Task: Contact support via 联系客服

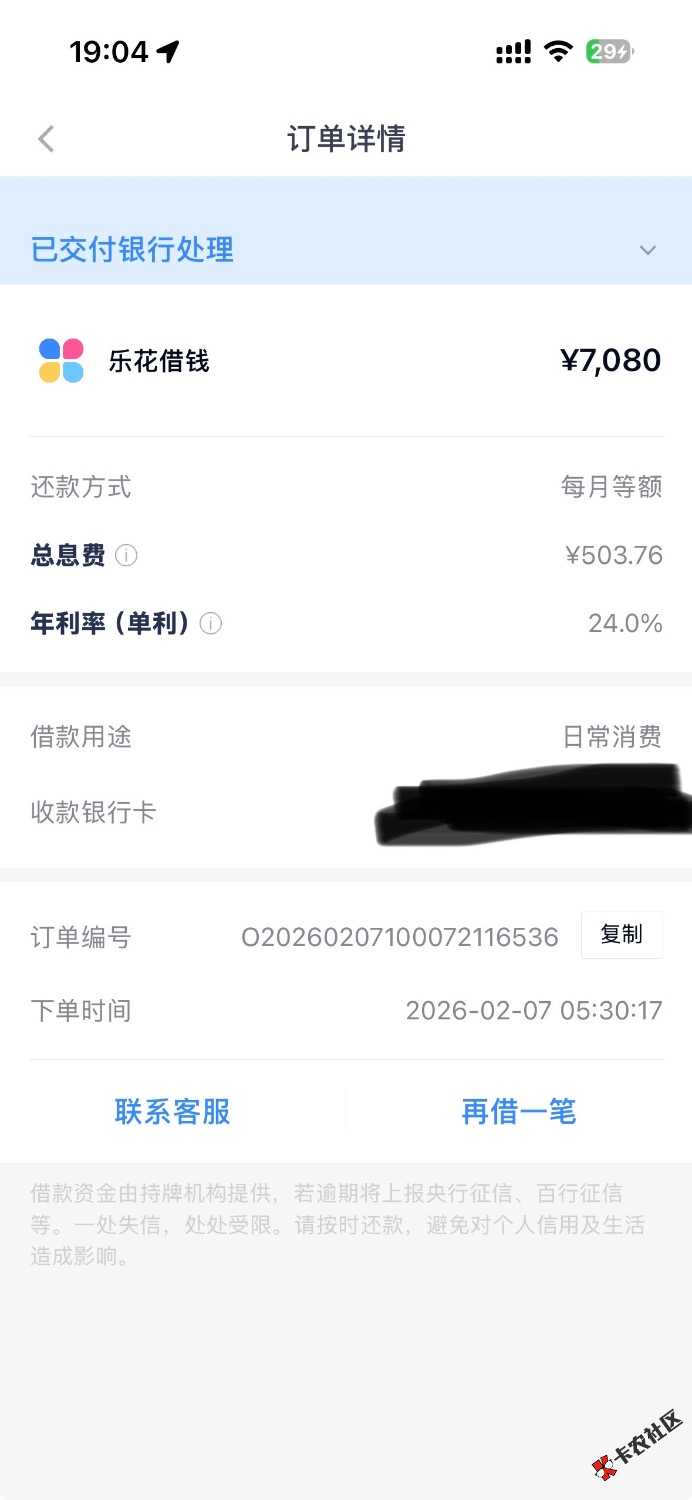Action: [173, 1111]
